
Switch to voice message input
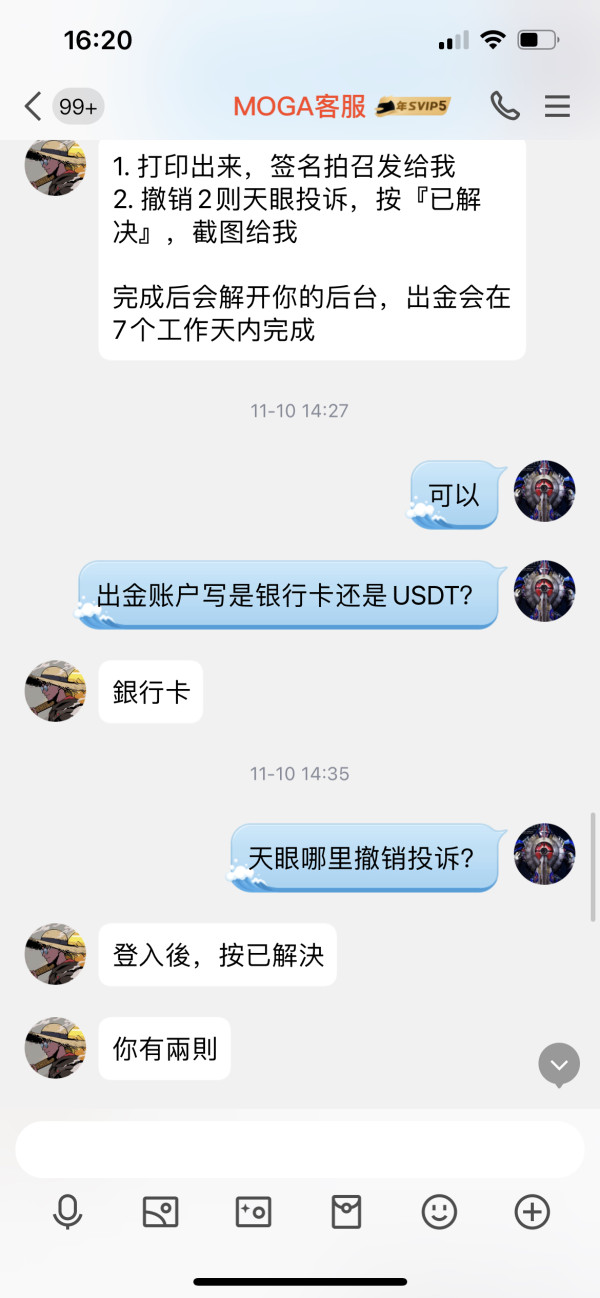click(68, 1213)
